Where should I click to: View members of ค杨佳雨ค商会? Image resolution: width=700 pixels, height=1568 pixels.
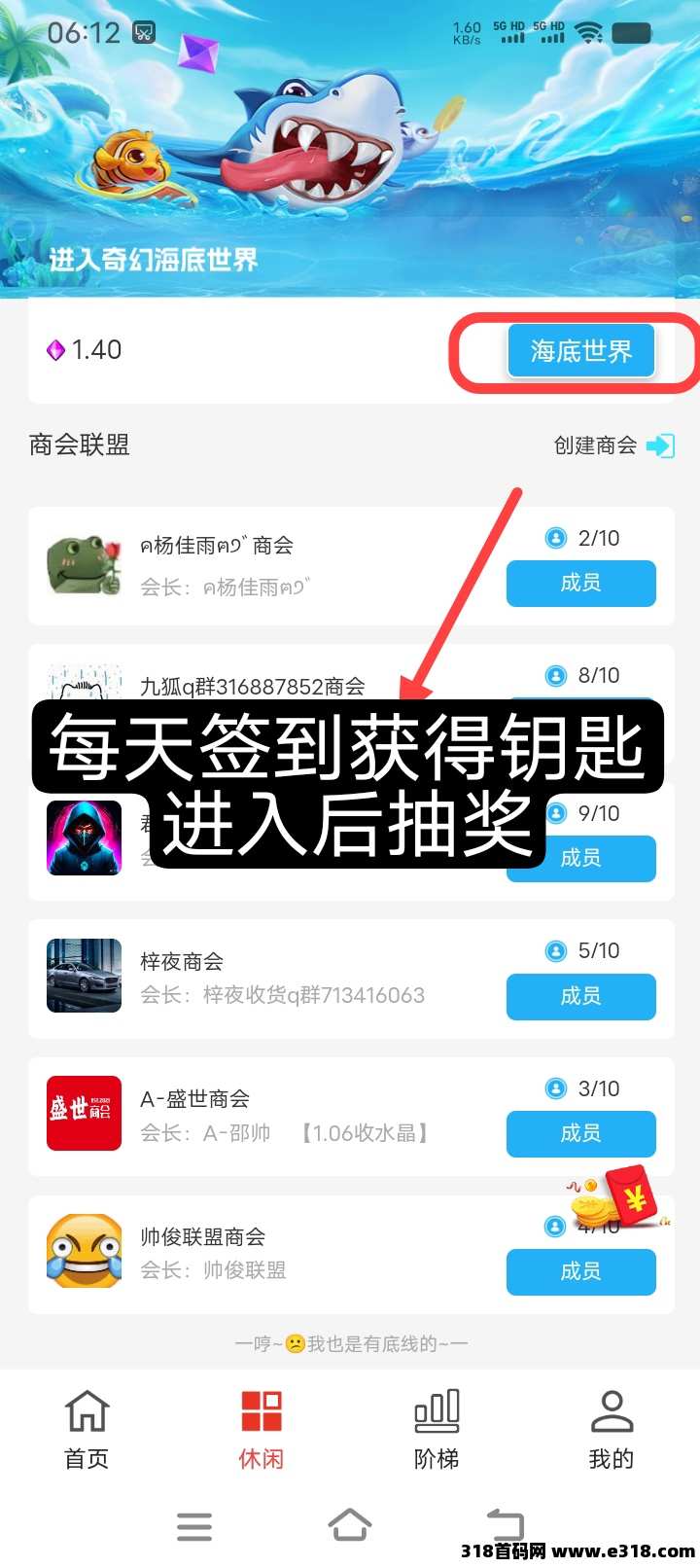pos(580,583)
